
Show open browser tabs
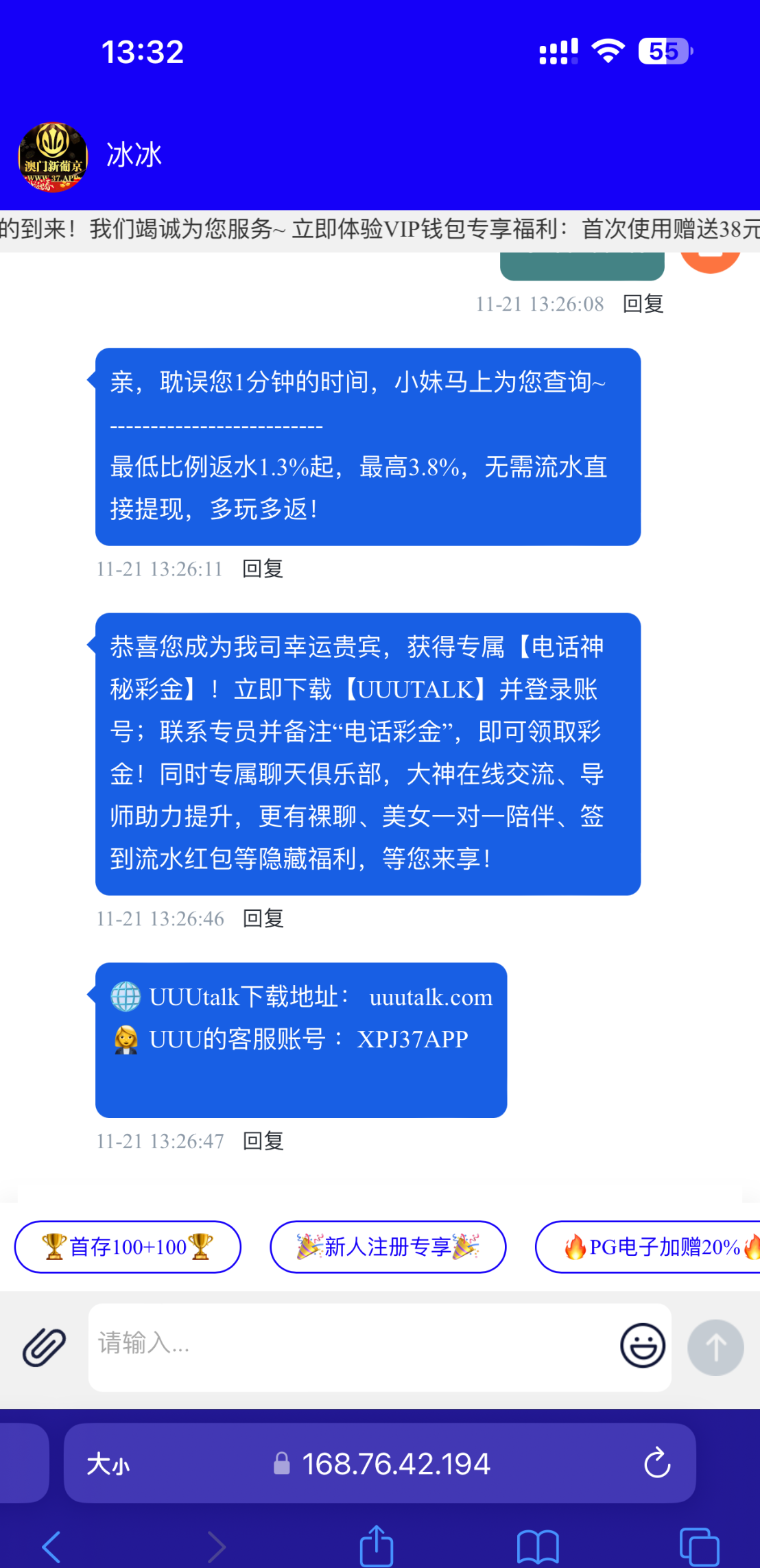698,1547
